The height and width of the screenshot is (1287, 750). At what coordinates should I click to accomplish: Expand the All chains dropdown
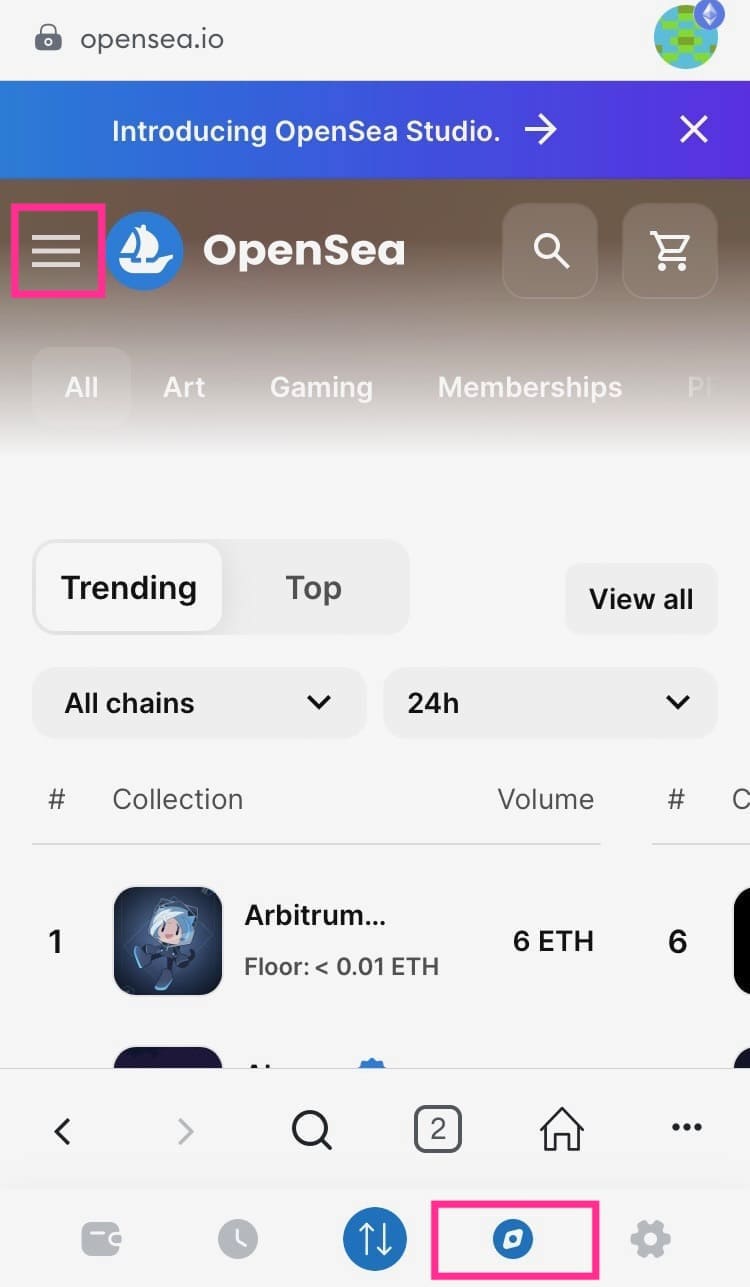point(198,703)
